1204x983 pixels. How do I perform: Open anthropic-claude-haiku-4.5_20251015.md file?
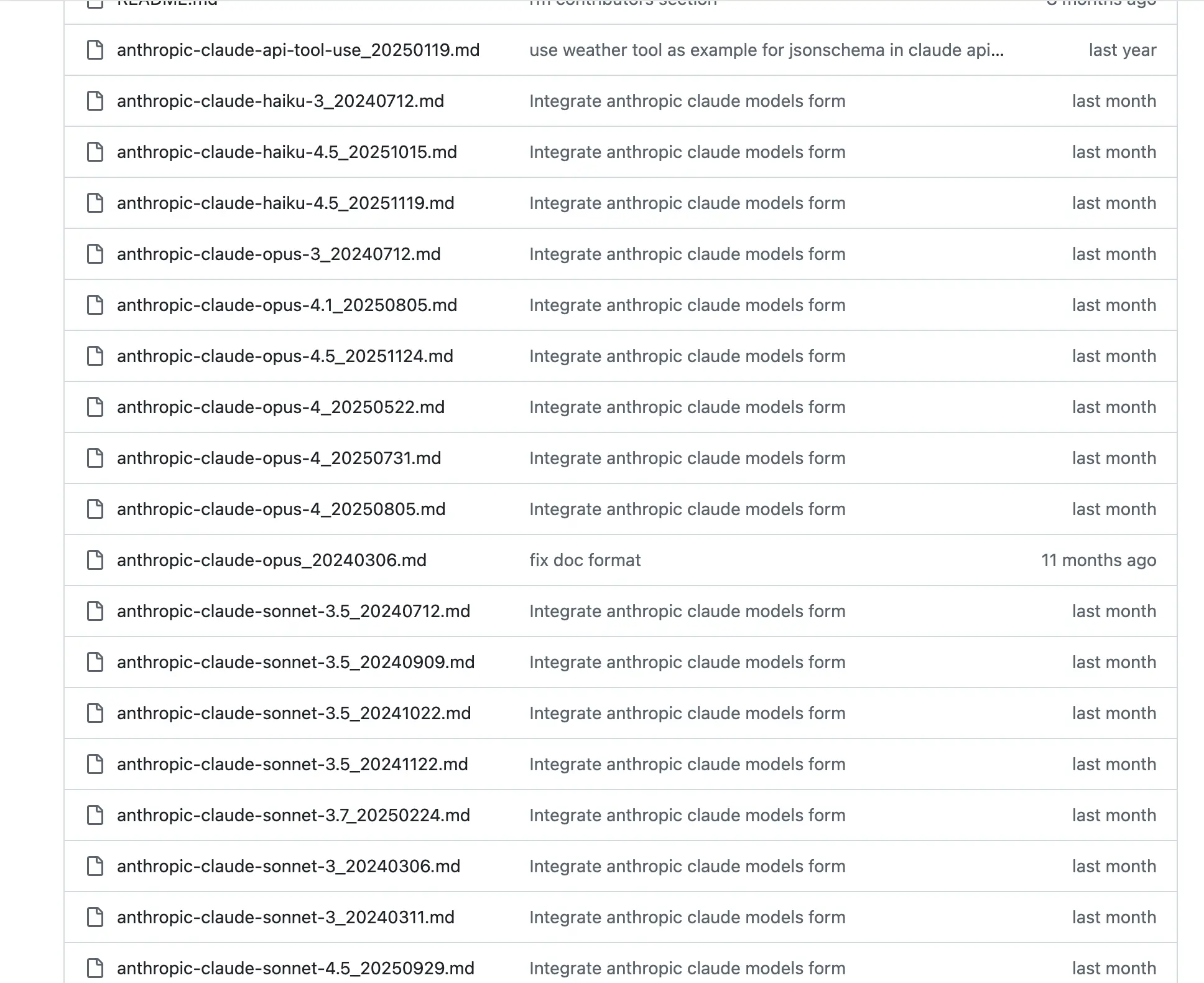coord(287,152)
